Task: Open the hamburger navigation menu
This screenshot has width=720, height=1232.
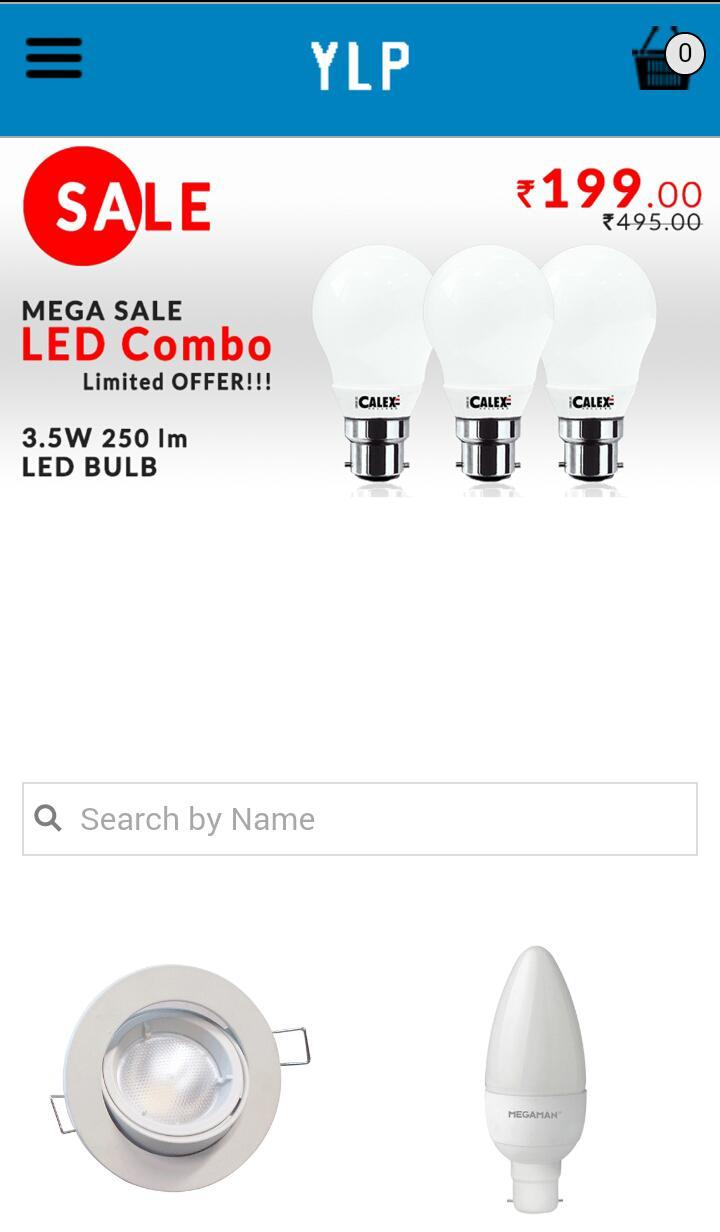Action: (54, 59)
